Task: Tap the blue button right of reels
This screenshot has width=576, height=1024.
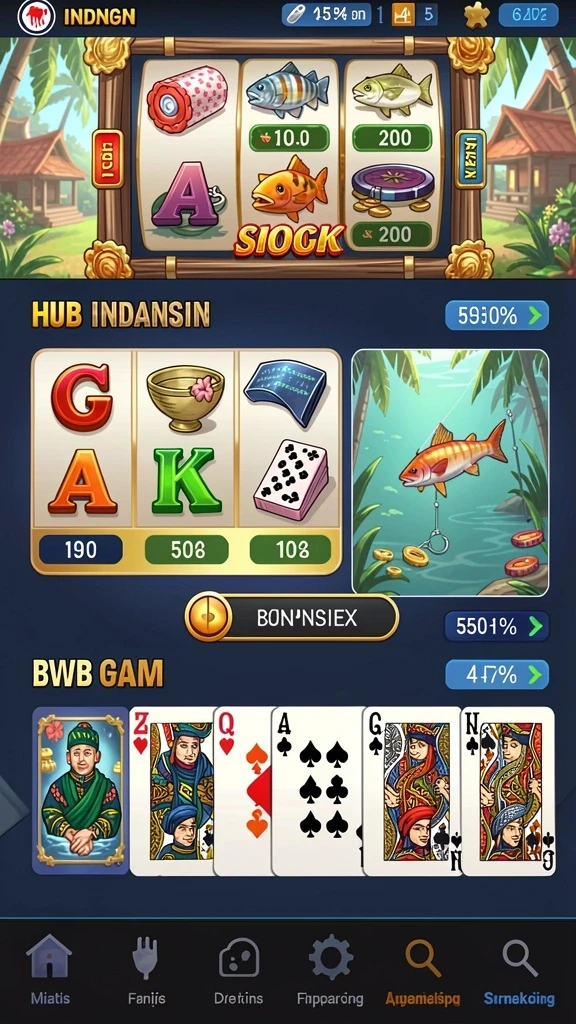Action: [x=470, y=159]
